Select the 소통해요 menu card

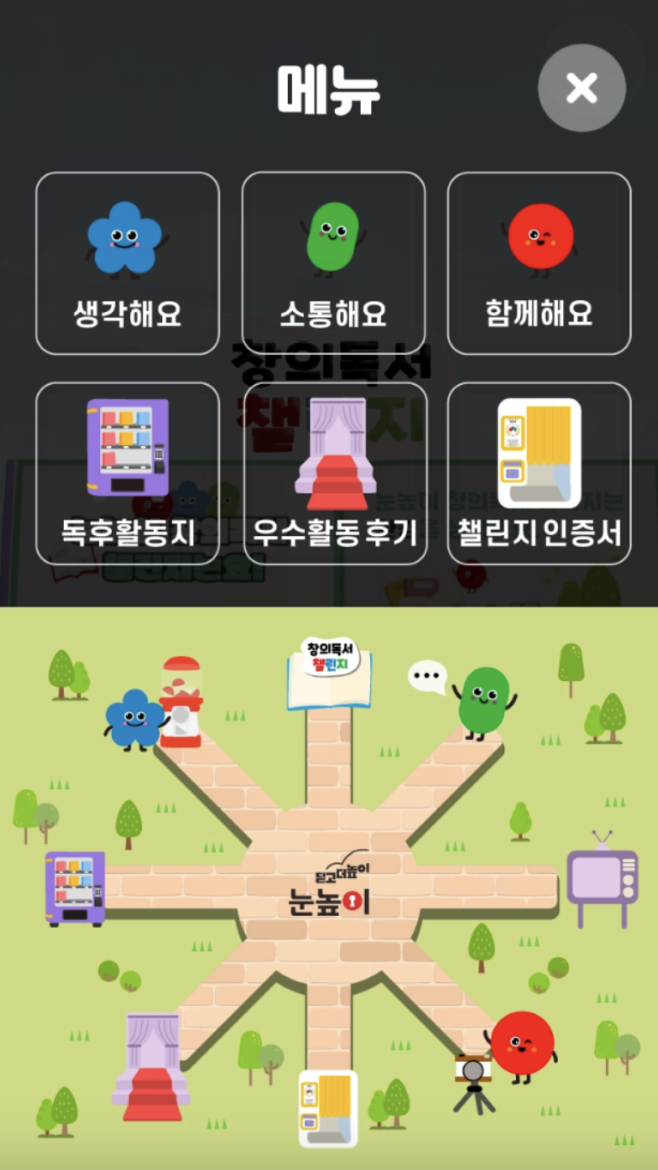(x=333, y=263)
